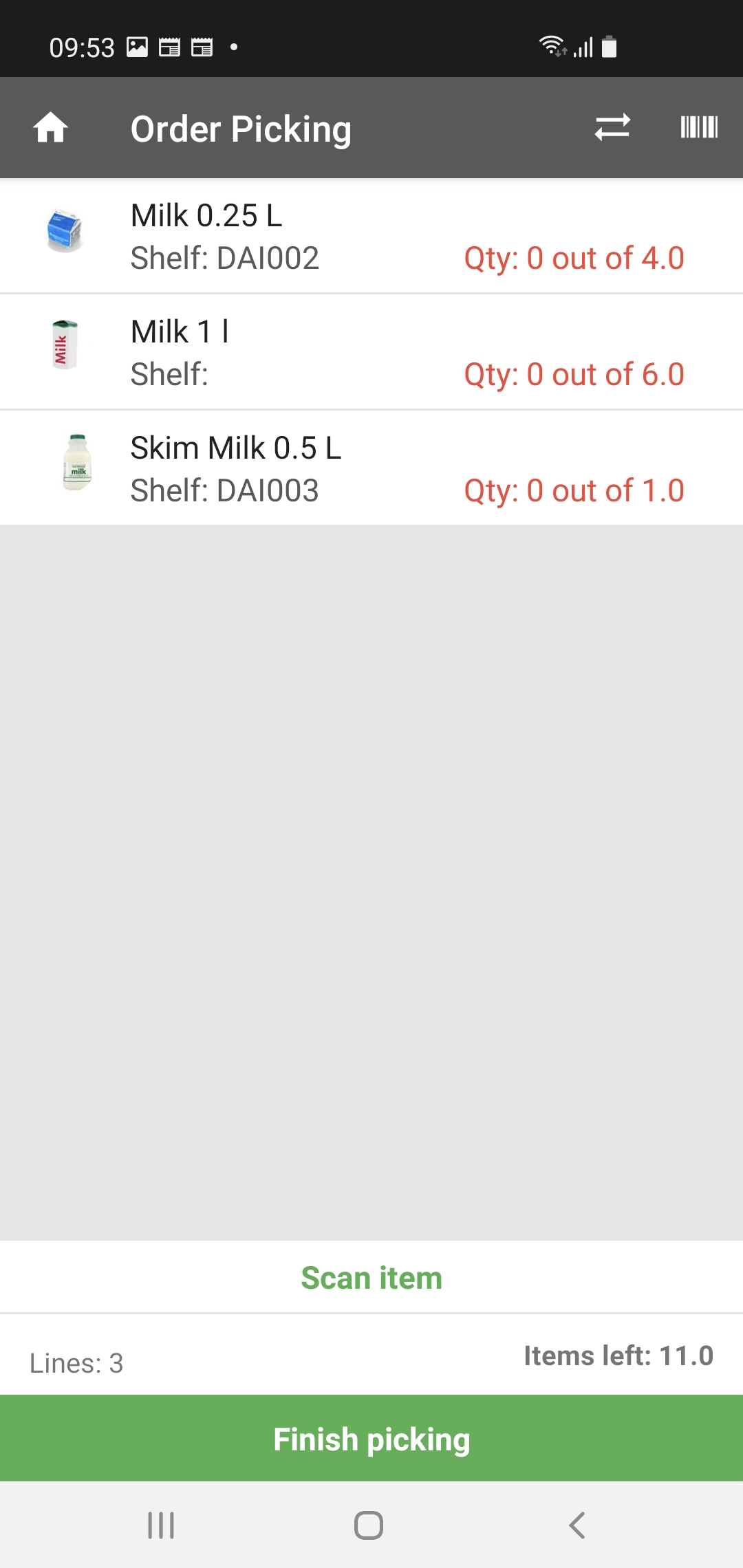Screen dimensions: 743x1568
Task: Go to the home screen via house icon
Action: point(51,128)
